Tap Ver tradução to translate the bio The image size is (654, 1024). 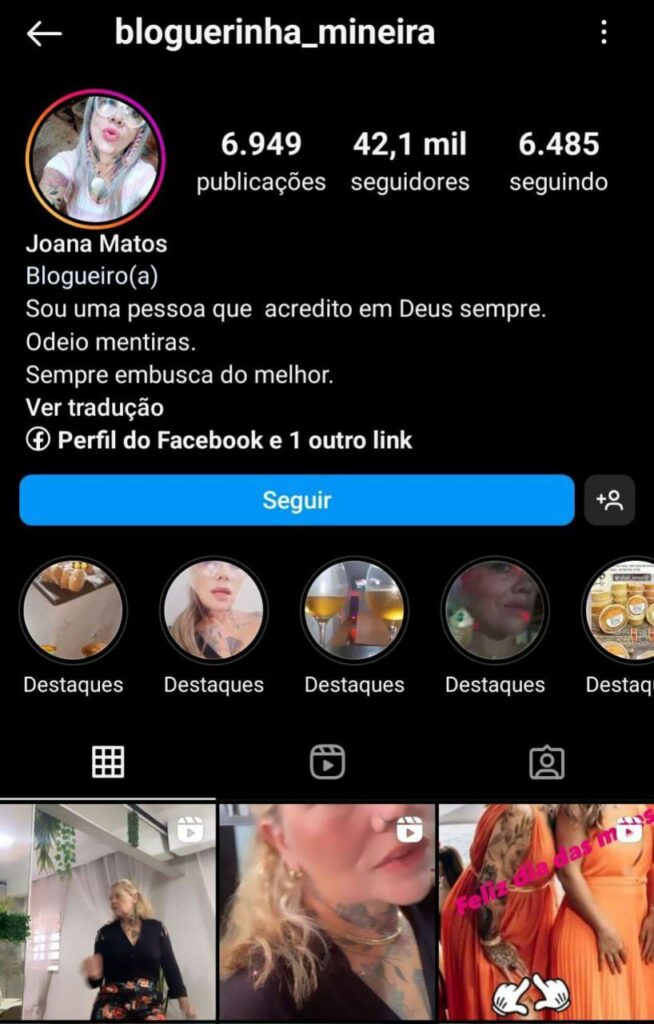94,408
